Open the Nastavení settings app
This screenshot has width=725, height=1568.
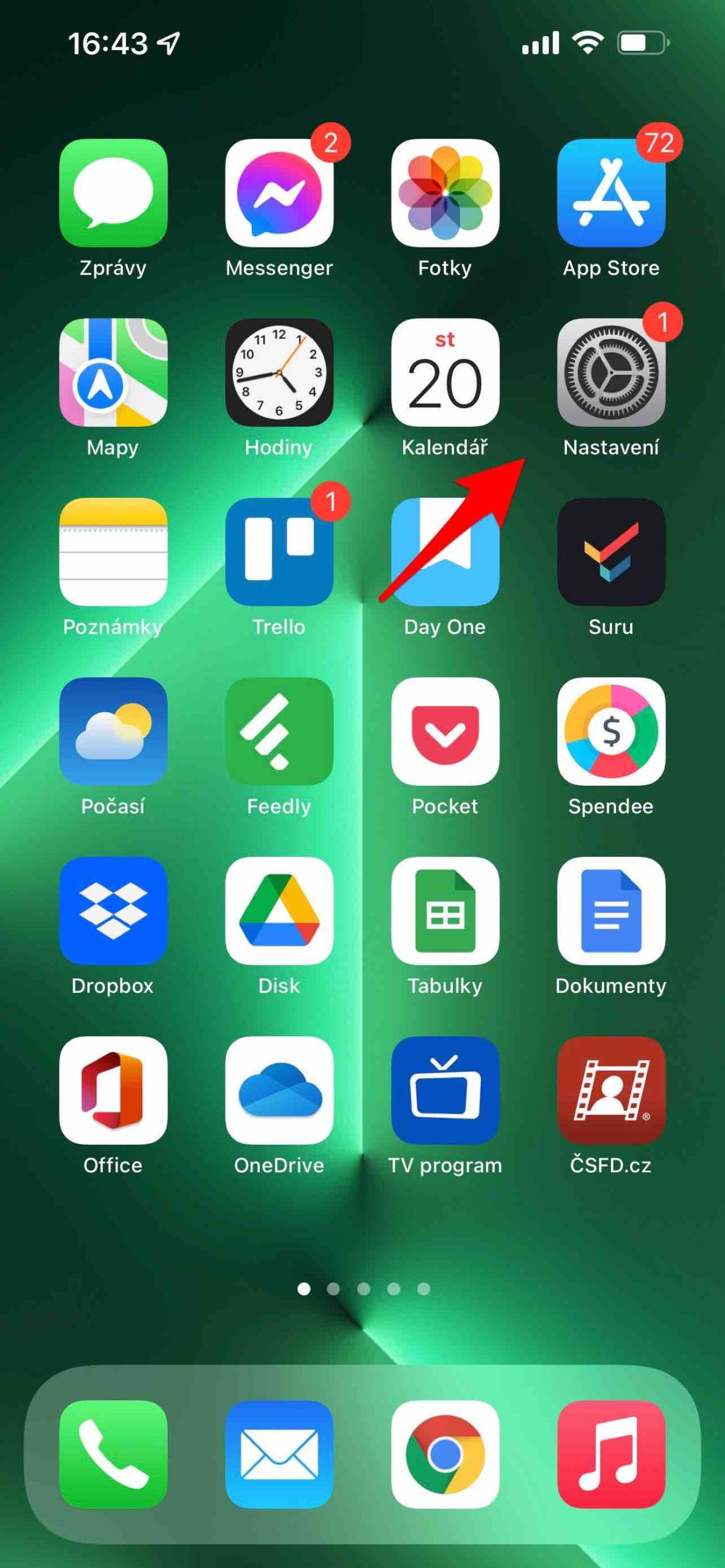pos(610,372)
